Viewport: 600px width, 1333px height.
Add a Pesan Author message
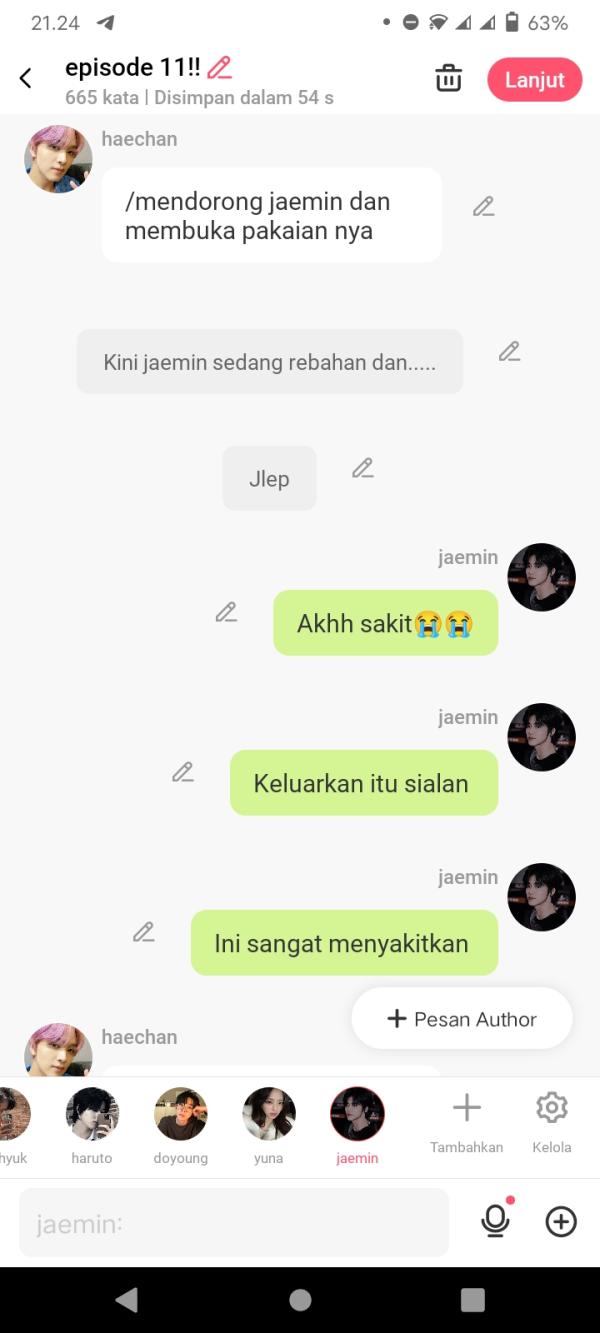(462, 1019)
